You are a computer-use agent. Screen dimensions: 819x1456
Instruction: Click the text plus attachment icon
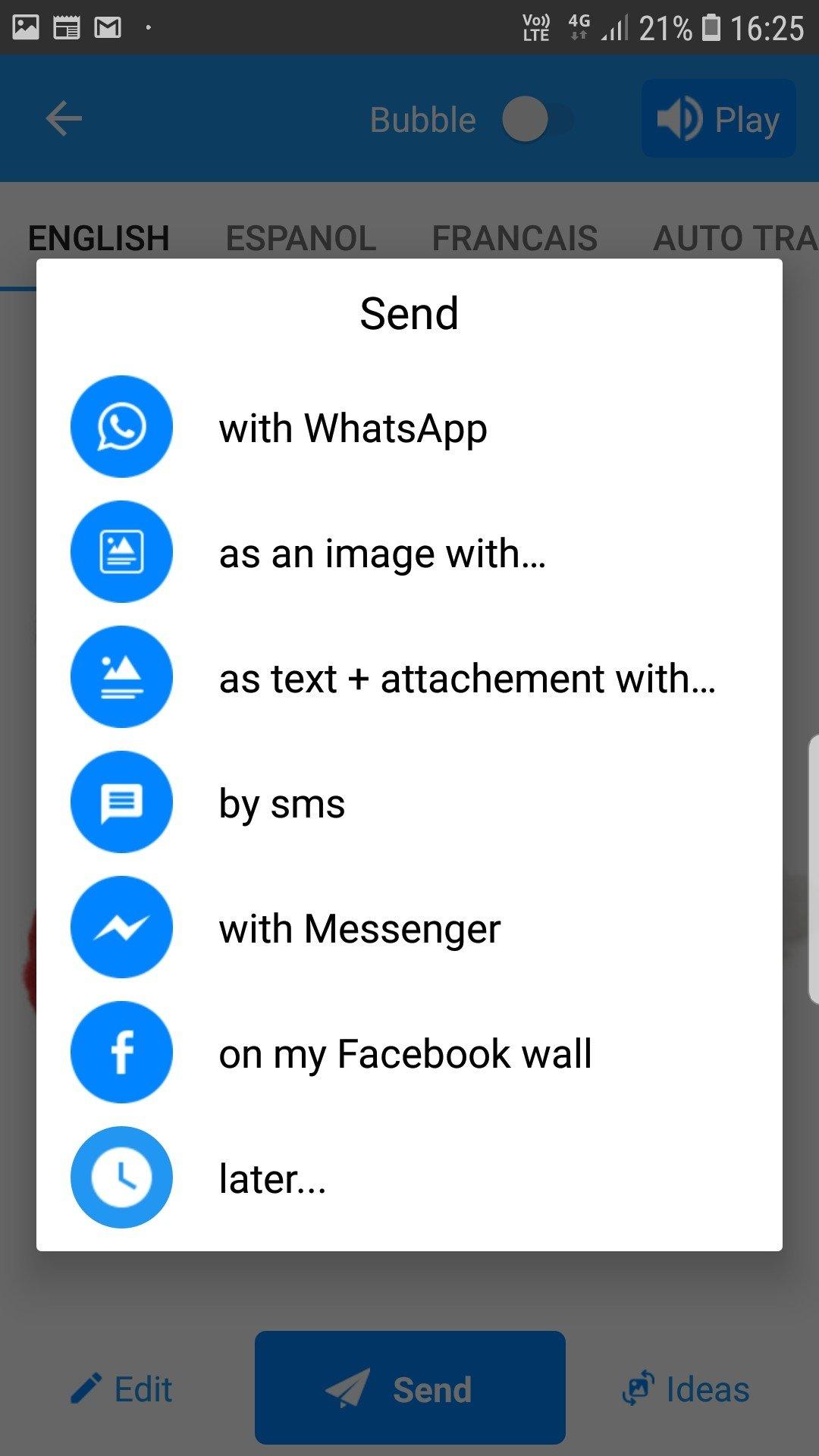tap(121, 677)
